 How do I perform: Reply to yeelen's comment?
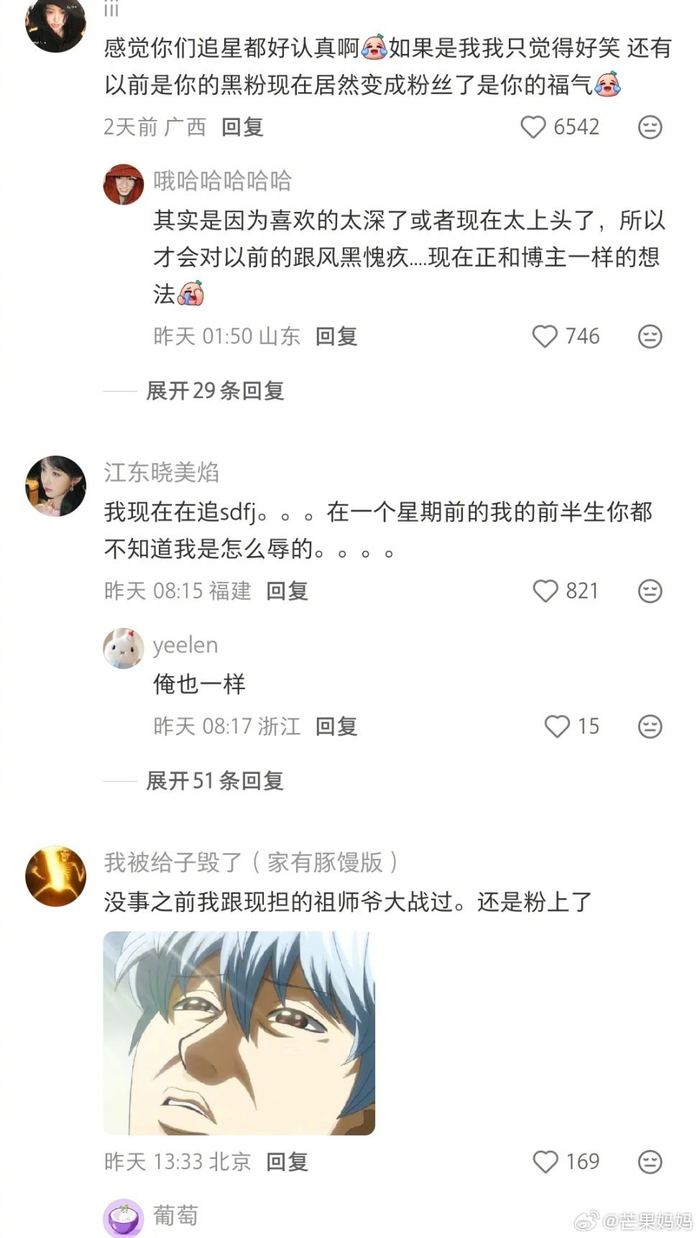[336, 726]
